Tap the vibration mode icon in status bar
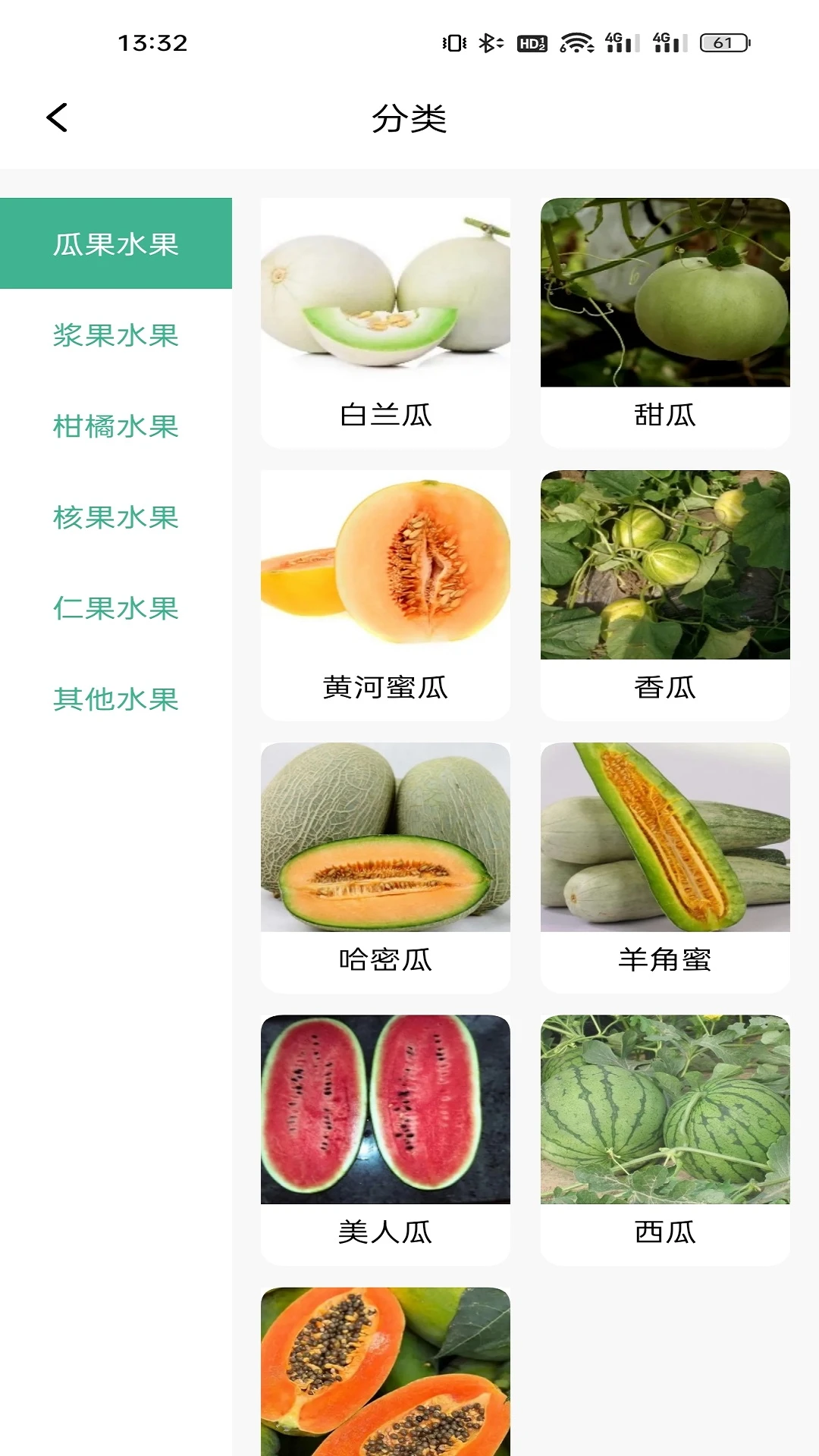Viewport: 819px width, 1456px height. 451,44
